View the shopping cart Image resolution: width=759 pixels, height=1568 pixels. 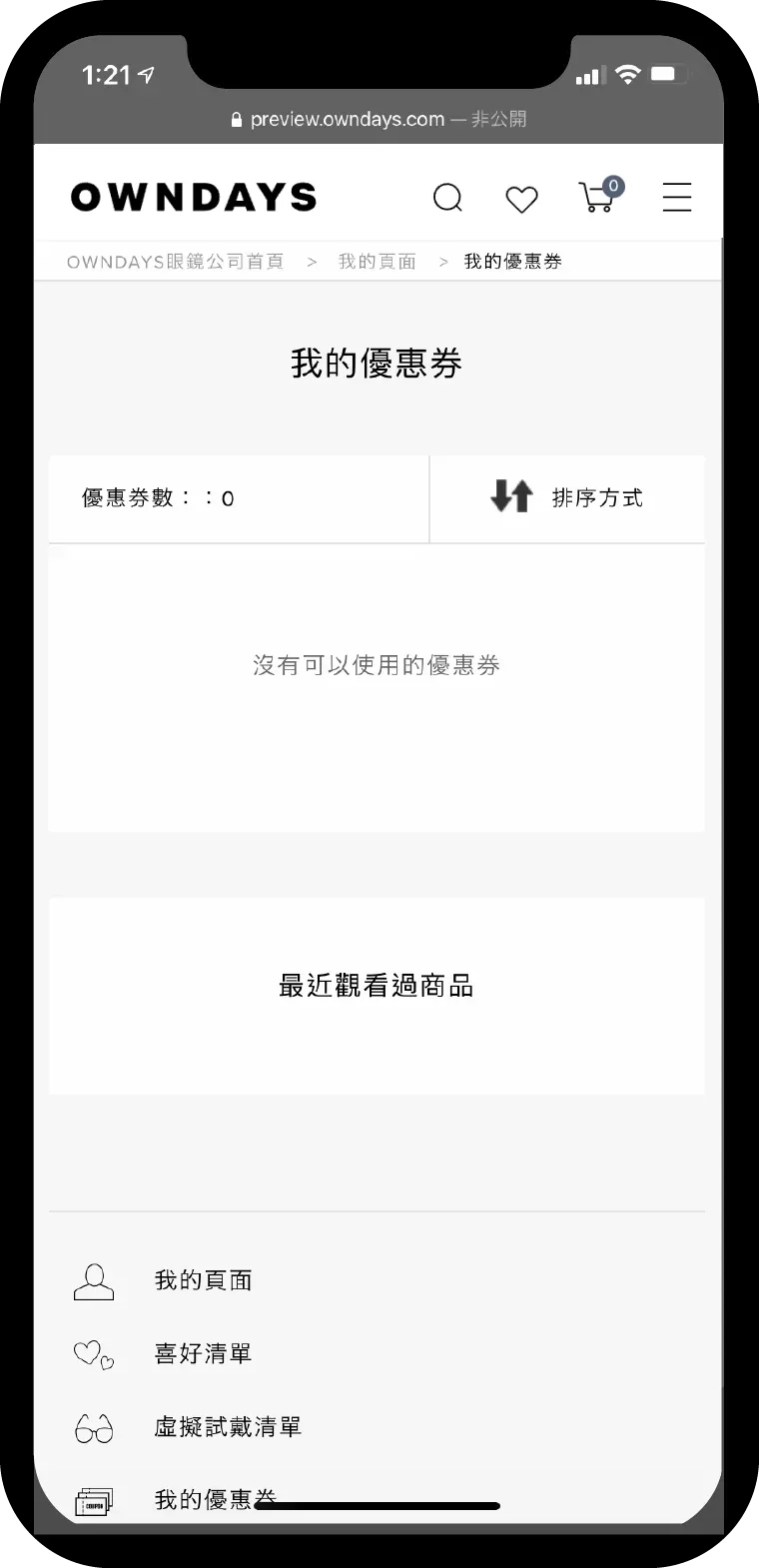point(598,197)
